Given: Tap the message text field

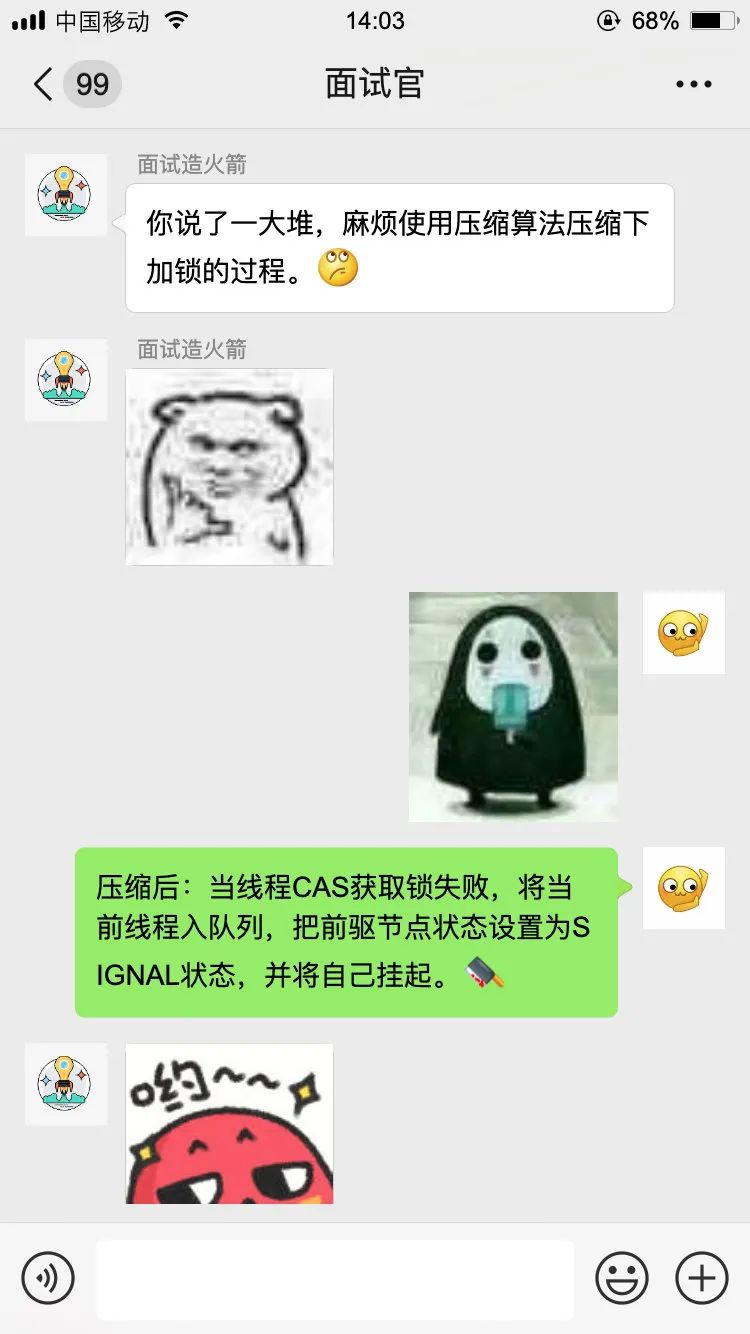Looking at the screenshot, I should 335,1279.
